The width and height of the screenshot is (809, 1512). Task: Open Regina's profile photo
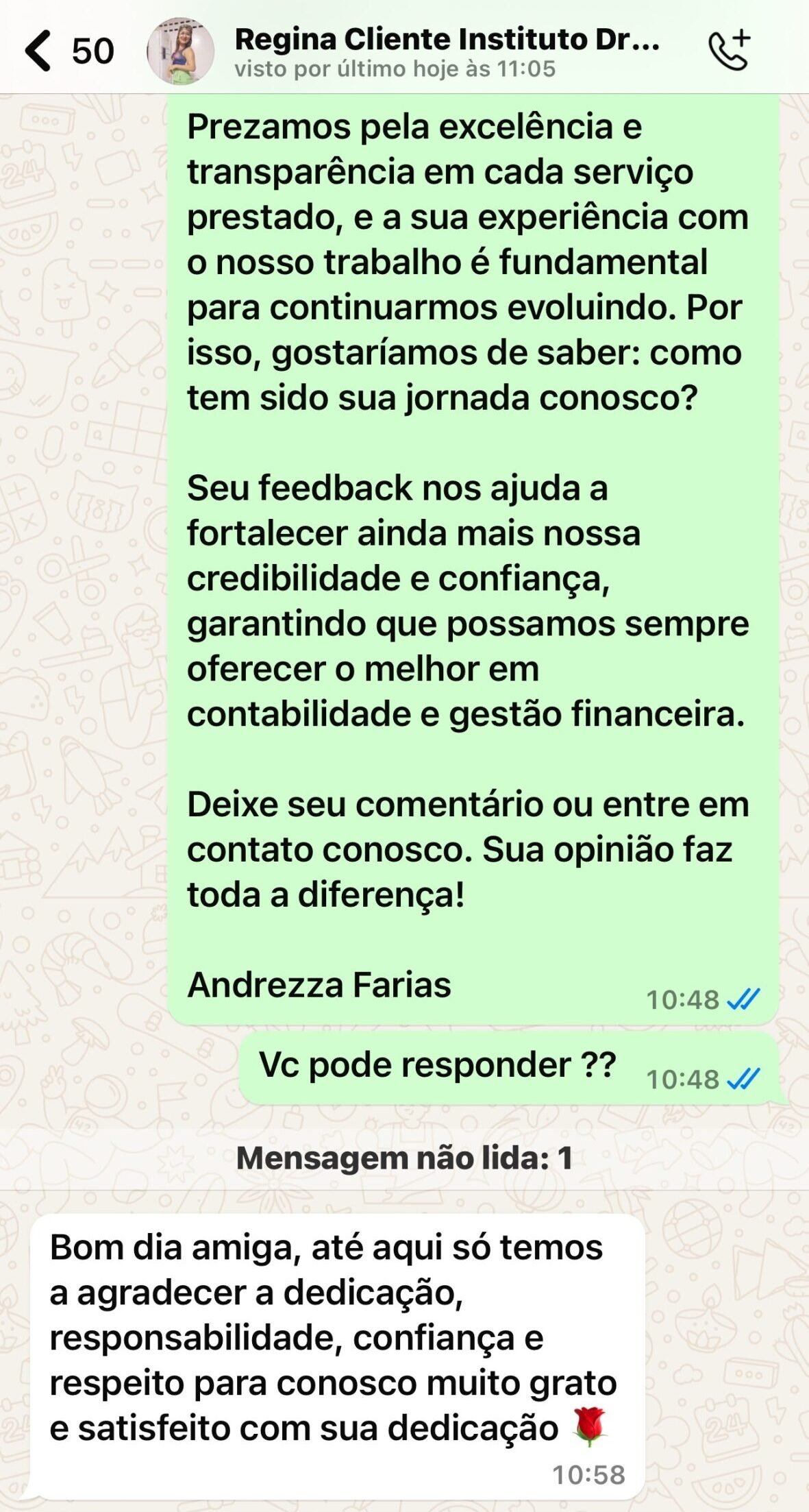coord(180,51)
